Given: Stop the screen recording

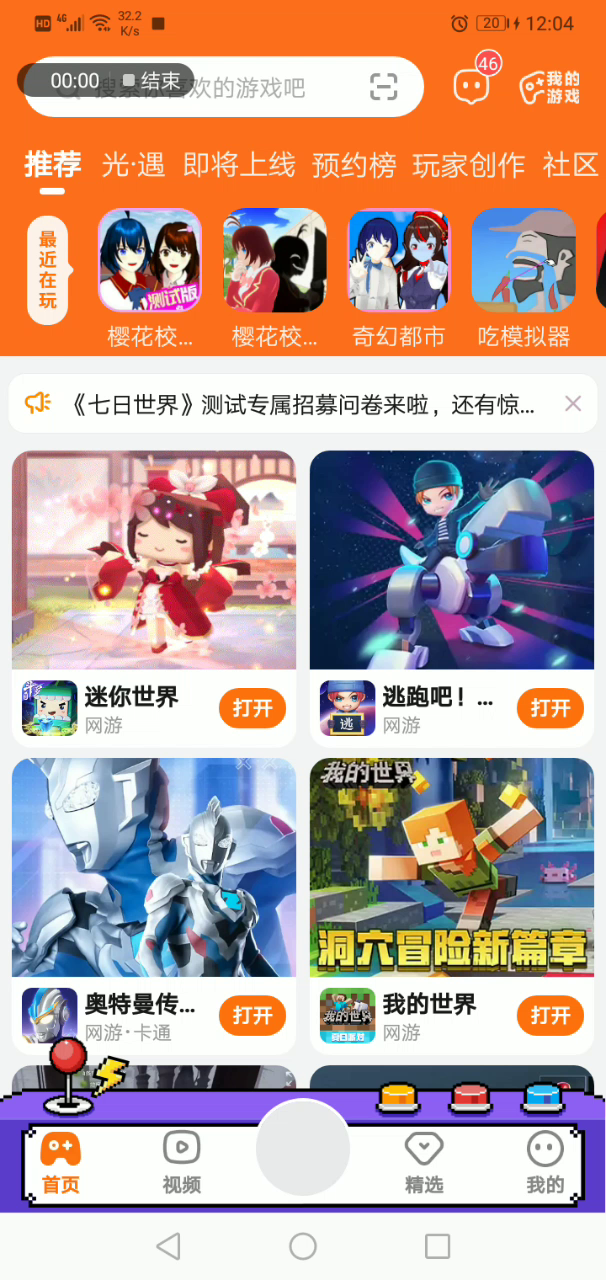Looking at the screenshot, I should pyautogui.click(x=151, y=81).
